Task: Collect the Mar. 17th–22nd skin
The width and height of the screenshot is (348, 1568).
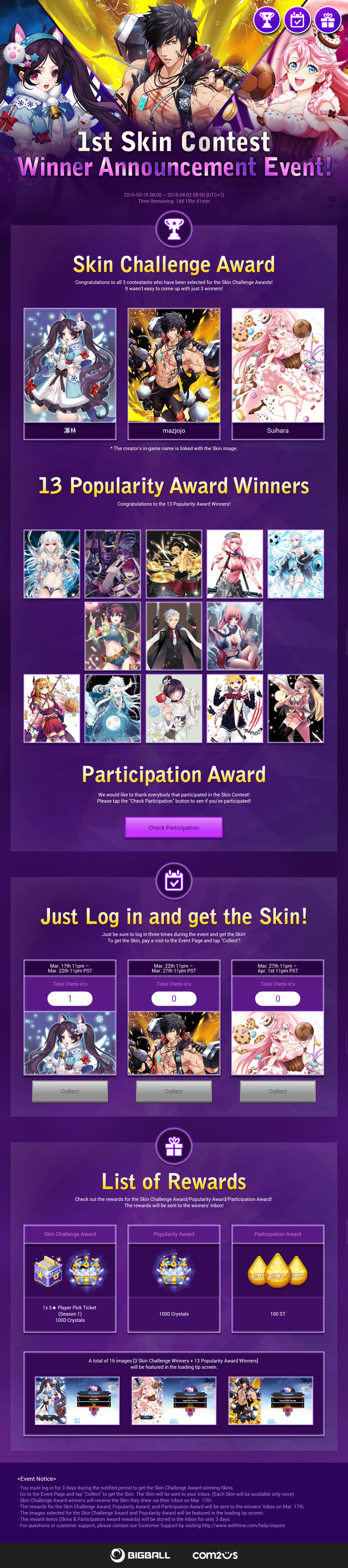Action: point(70,1091)
